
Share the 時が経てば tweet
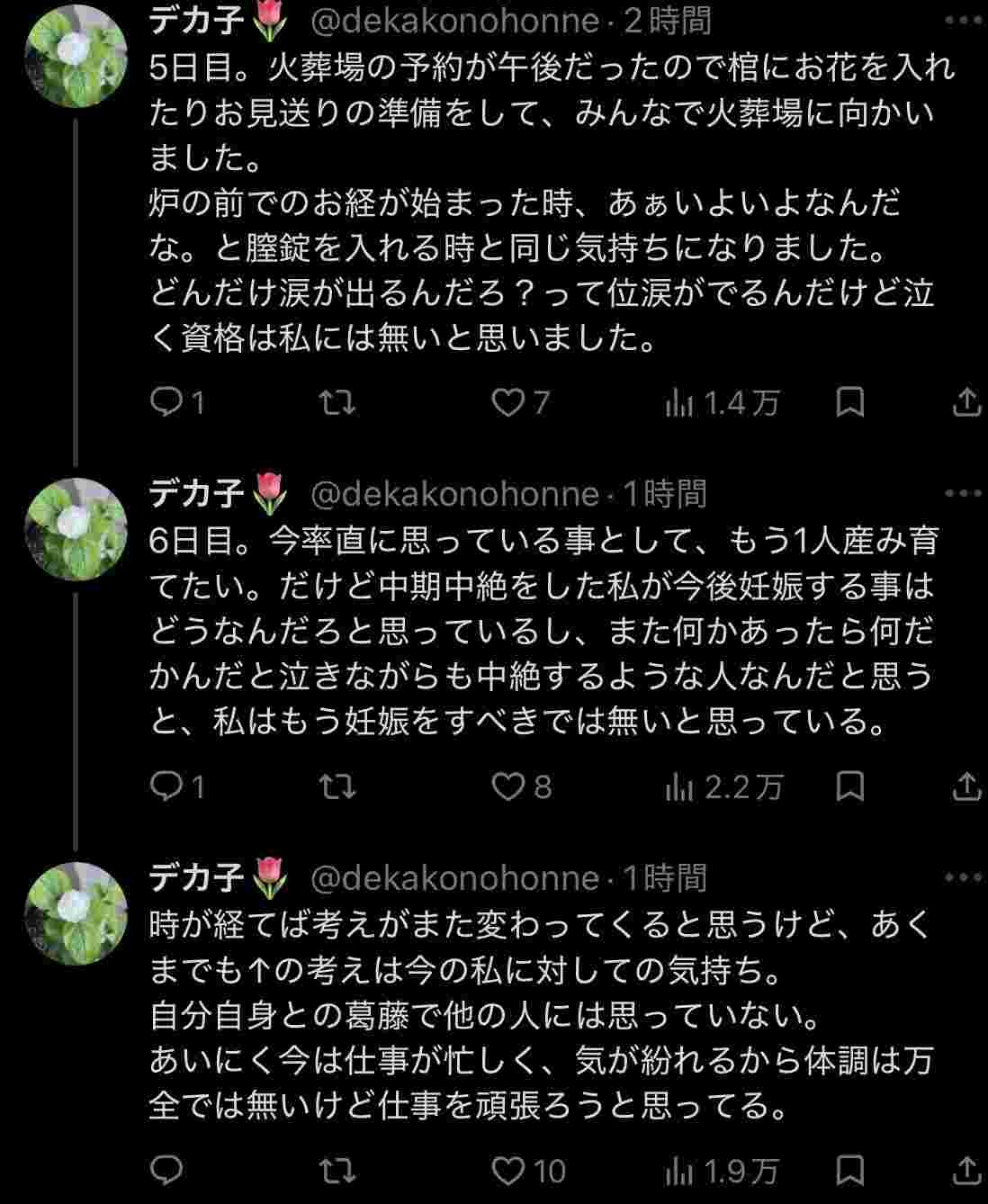[x=966, y=1170]
